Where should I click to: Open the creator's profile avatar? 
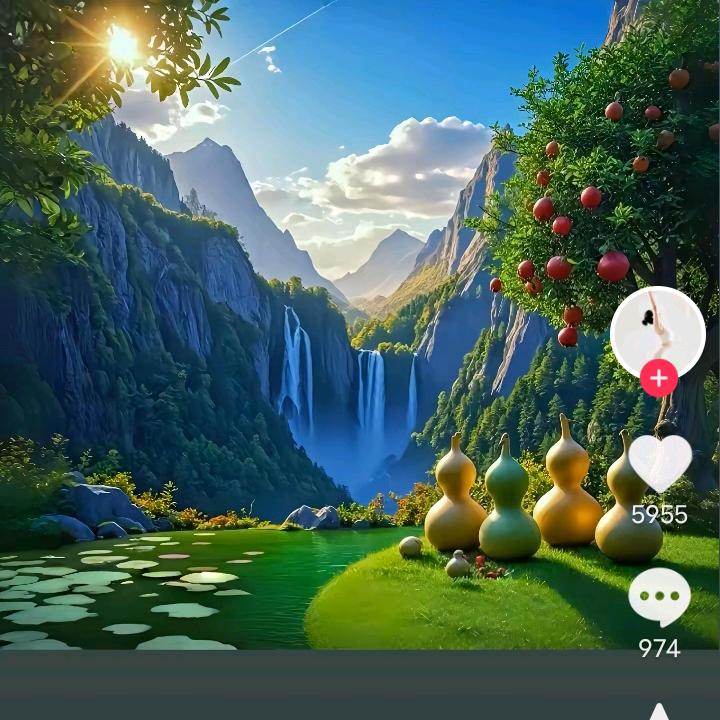[657, 333]
